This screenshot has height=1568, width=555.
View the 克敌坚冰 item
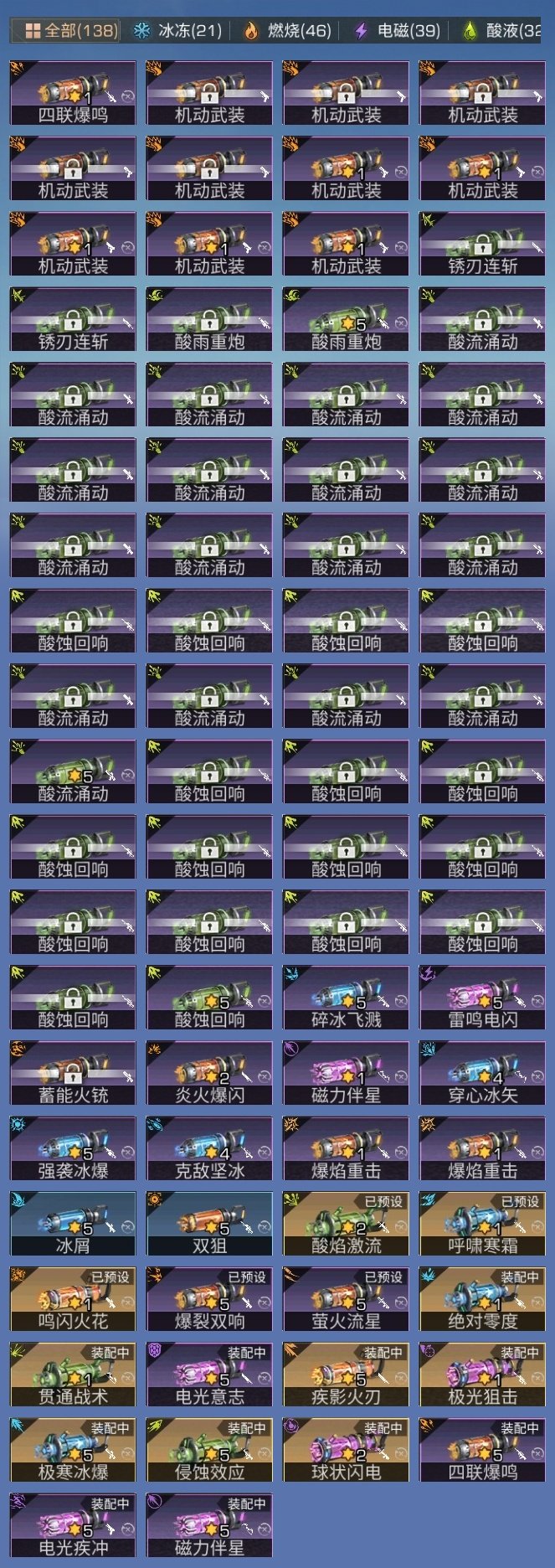click(x=209, y=1149)
